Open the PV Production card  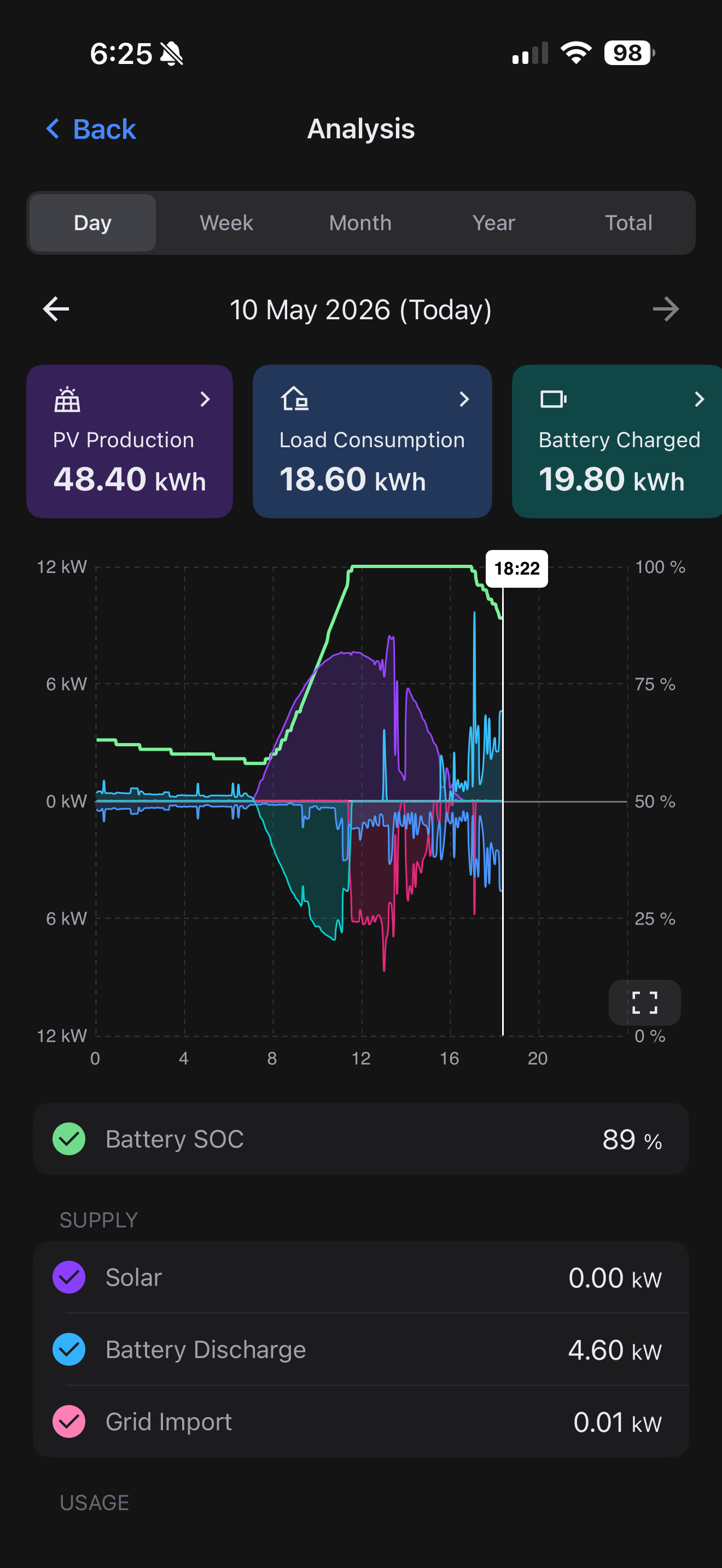pos(130,441)
